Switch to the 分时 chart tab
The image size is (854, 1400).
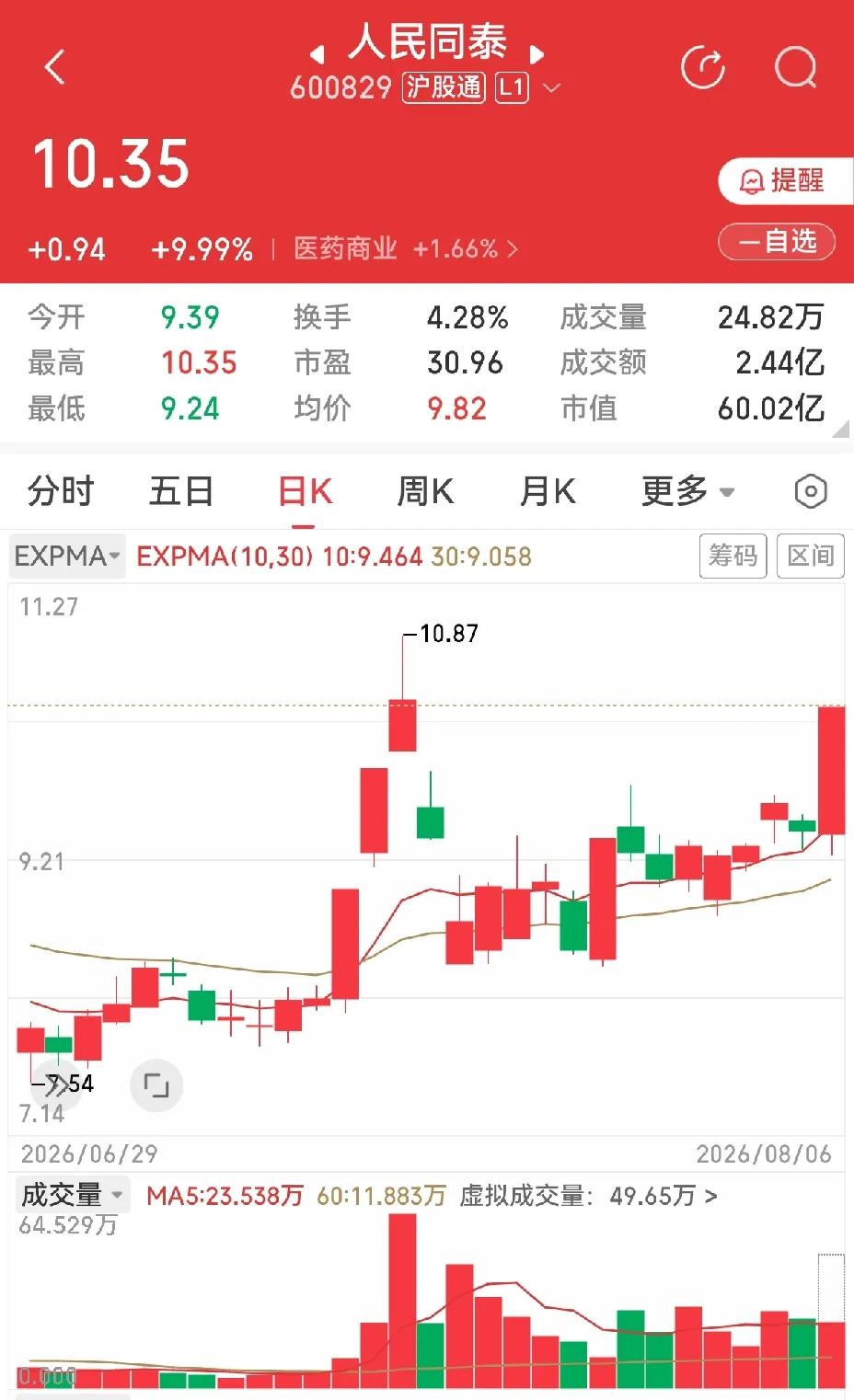point(61,491)
